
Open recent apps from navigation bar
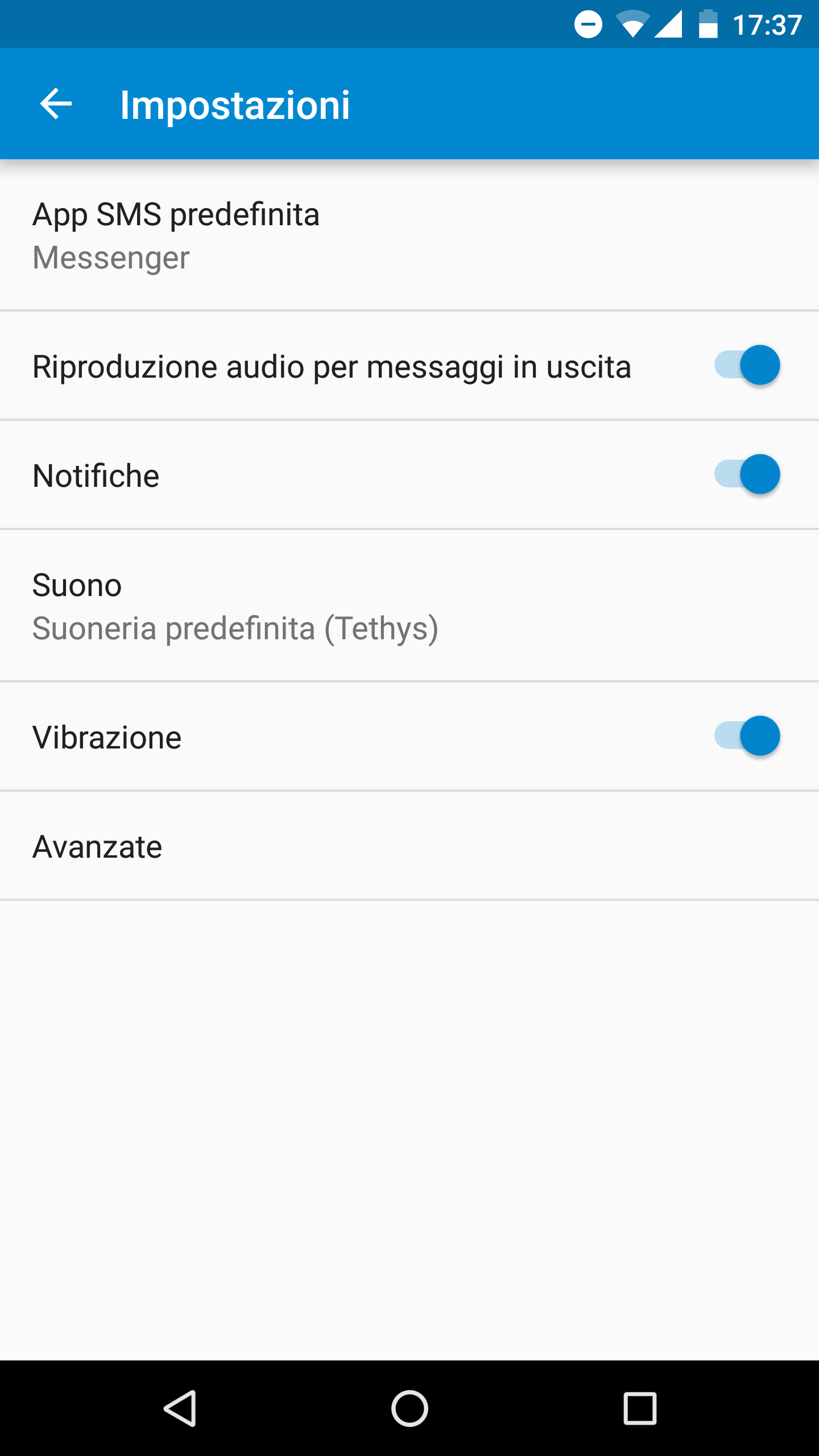pyautogui.click(x=640, y=1408)
